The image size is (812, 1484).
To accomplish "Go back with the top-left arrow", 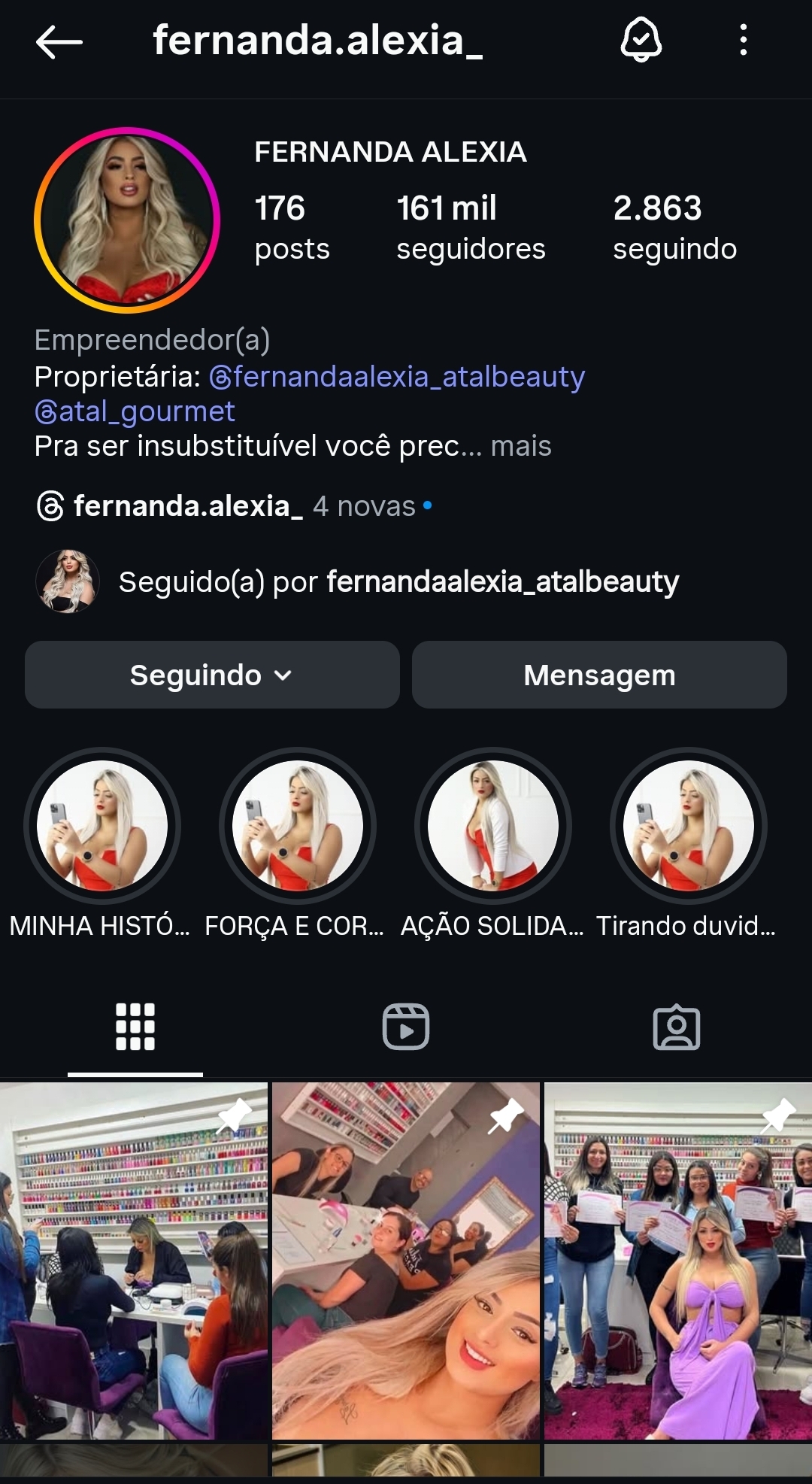I will 59,41.
